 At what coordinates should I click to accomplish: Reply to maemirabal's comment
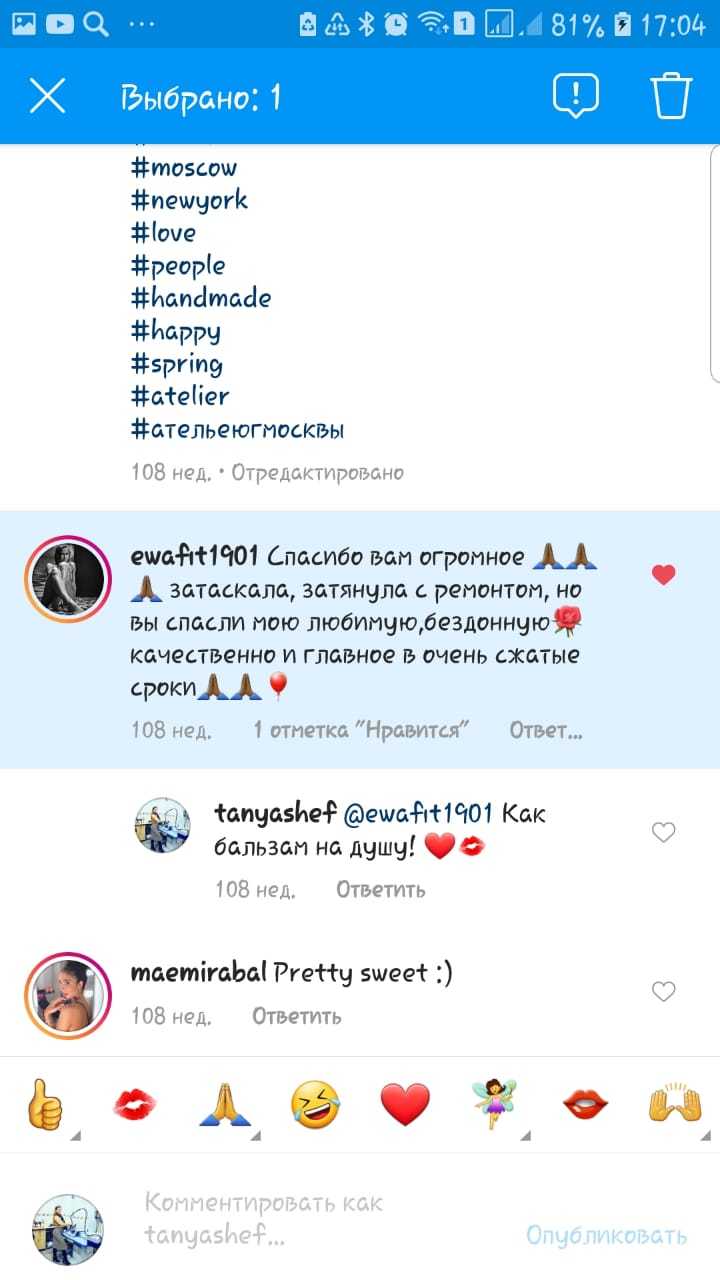pyautogui.click(x=296, y=1016)
